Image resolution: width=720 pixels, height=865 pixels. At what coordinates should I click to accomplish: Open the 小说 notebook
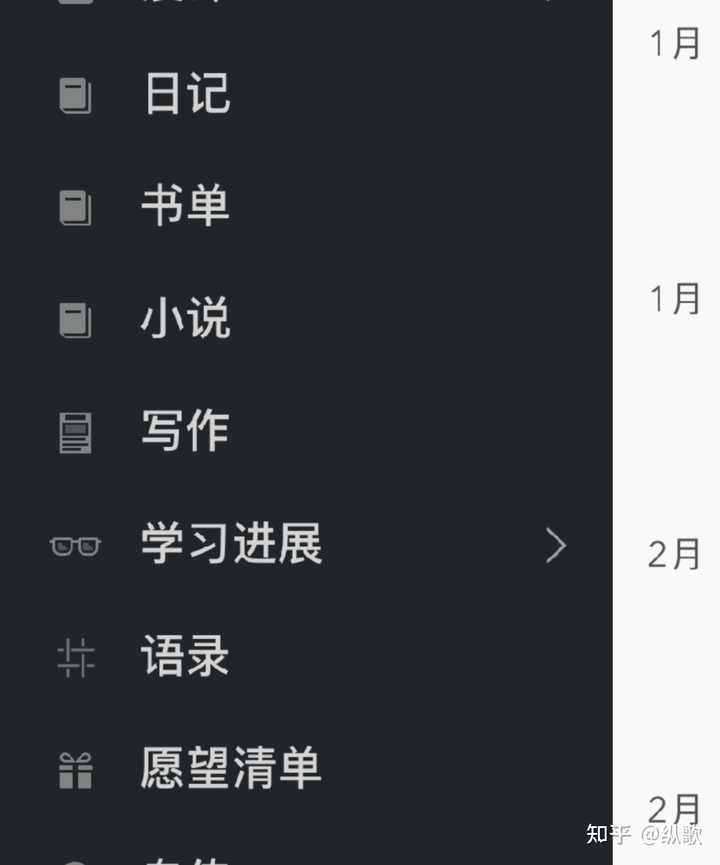(185, 319)
